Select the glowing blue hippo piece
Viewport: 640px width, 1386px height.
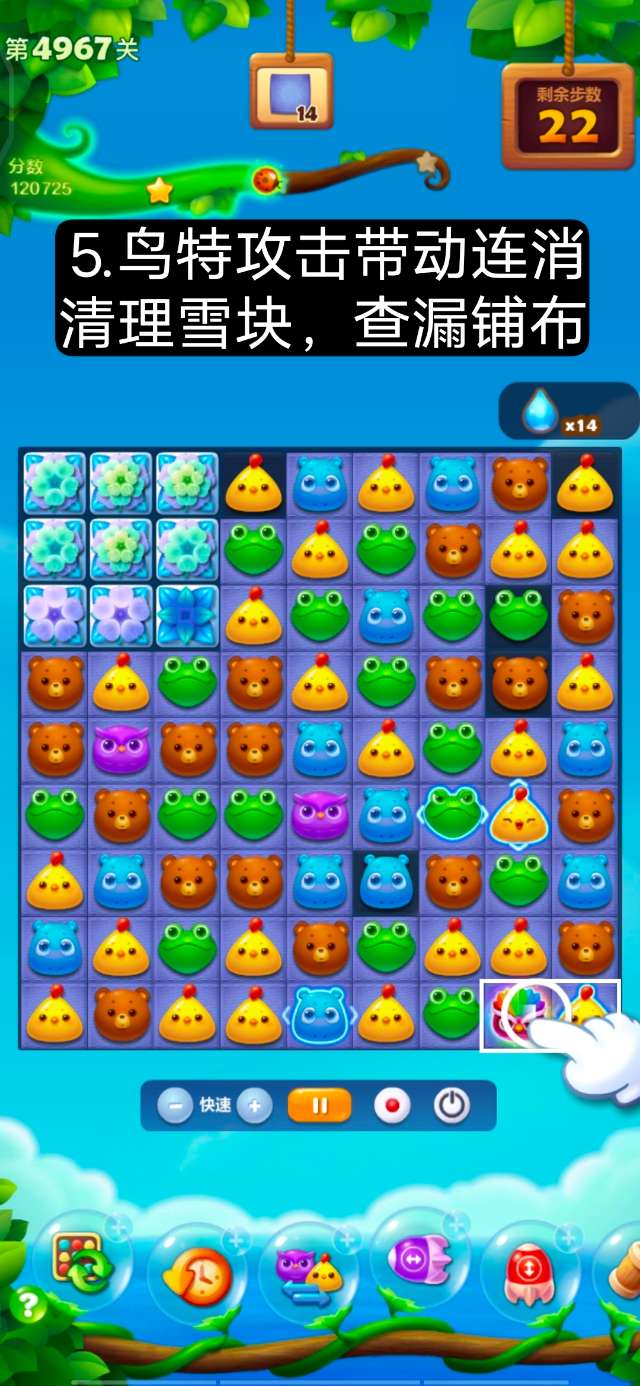pos(320,1012)
